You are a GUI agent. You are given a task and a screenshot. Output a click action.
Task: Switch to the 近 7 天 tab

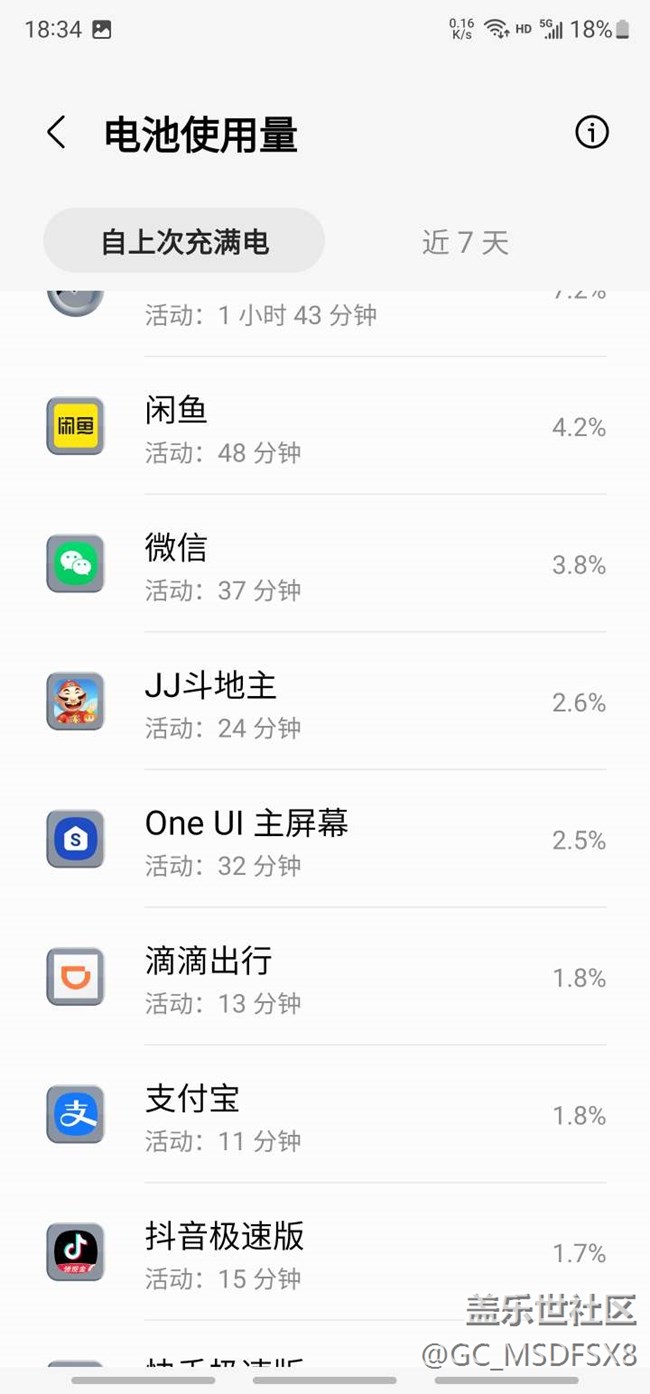[x=465, y=242]
